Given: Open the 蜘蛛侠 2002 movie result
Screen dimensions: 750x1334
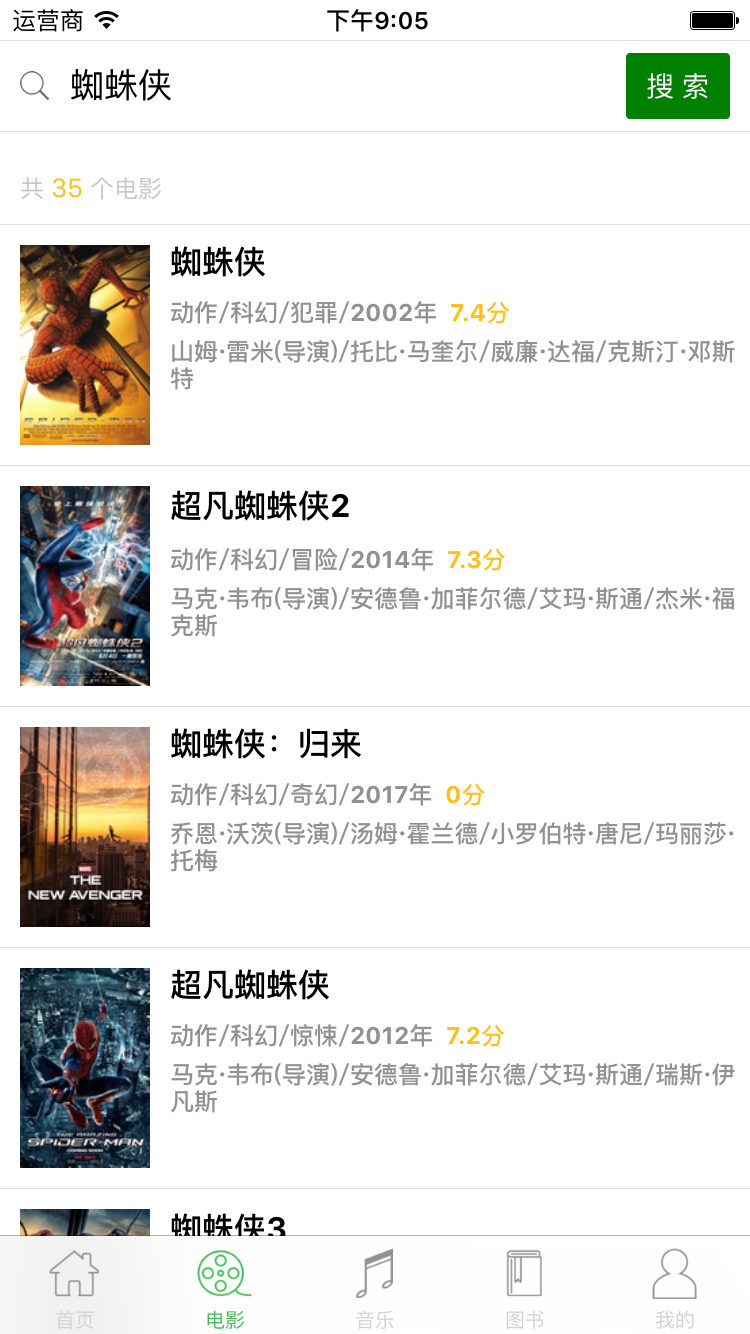Looking at the screenshot, I should click(375, 345).
